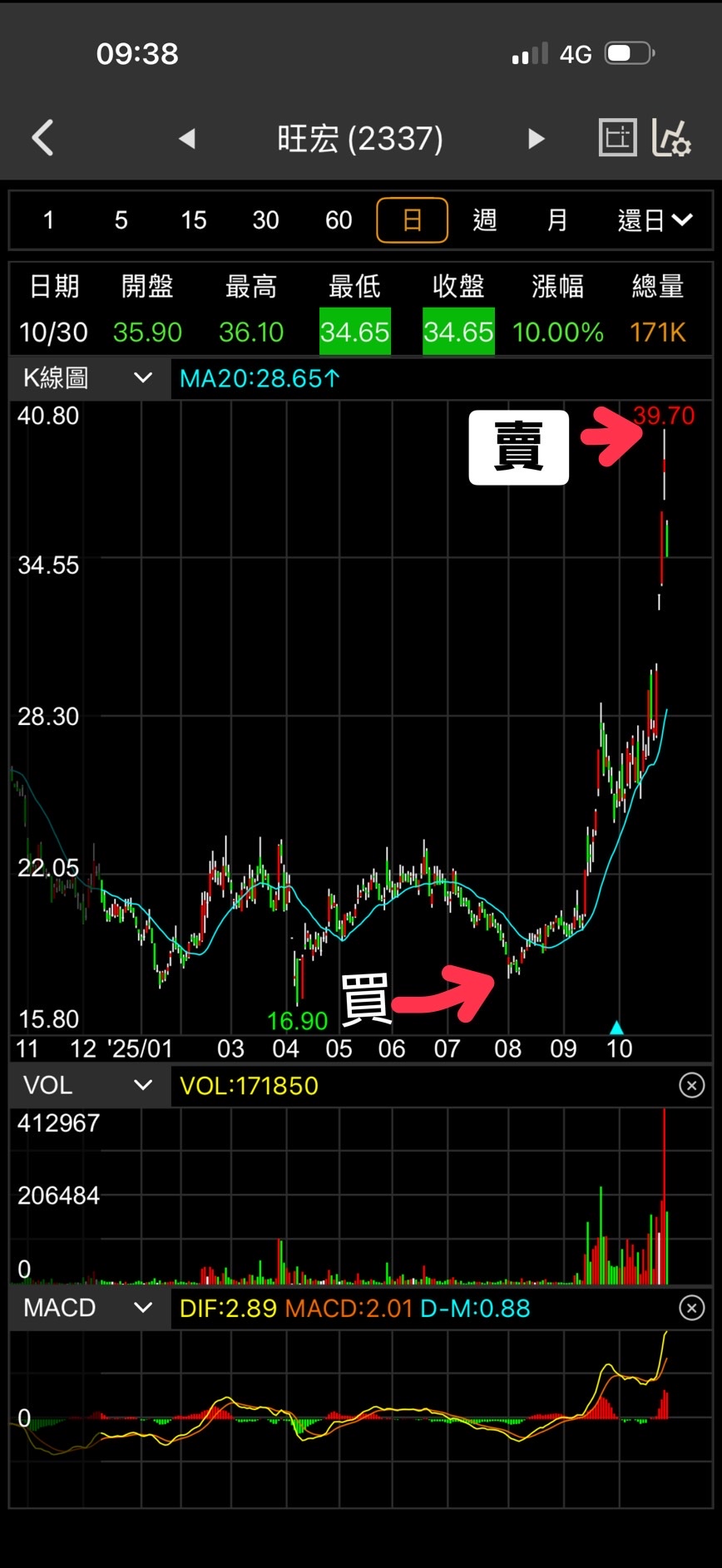Image resolution: width=722 pixels, height=1568 pixels.
Task: Select the 5-minute chart interval
Action: pos(121,220)
